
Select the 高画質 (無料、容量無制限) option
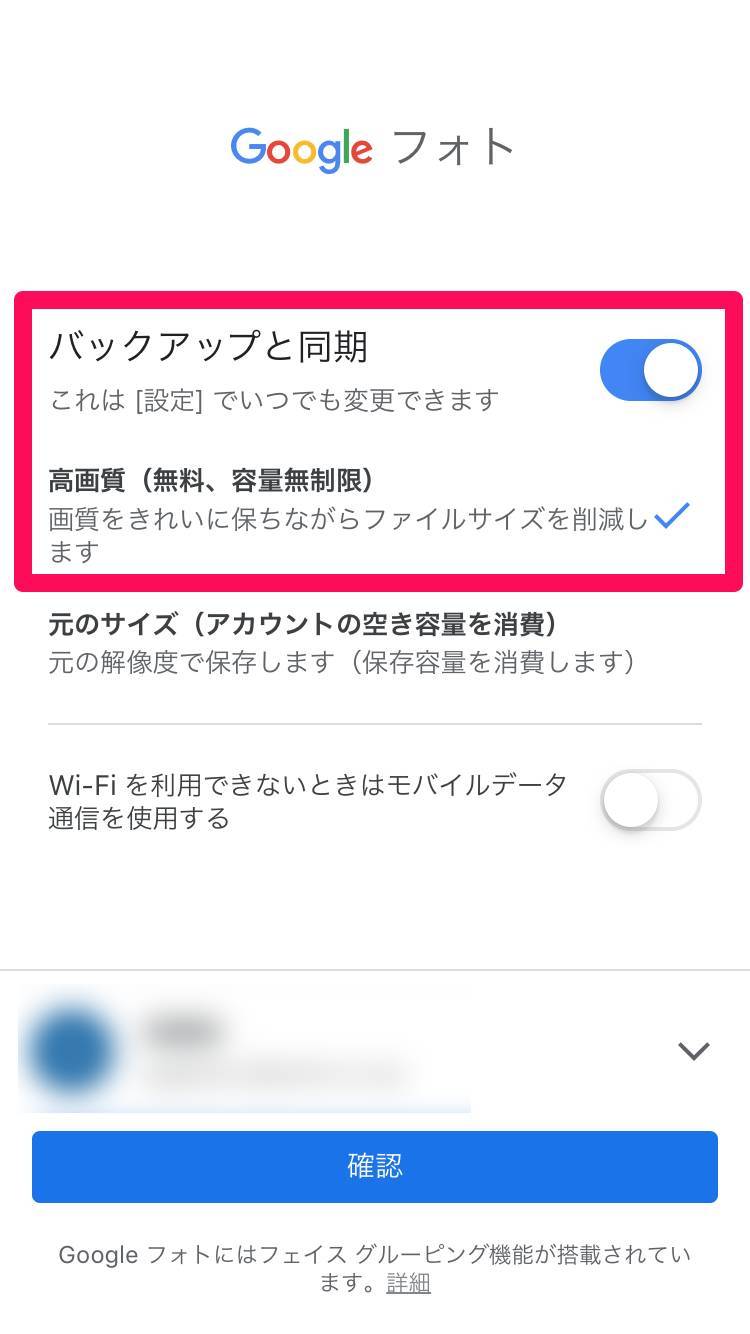[x=350, y=515]
